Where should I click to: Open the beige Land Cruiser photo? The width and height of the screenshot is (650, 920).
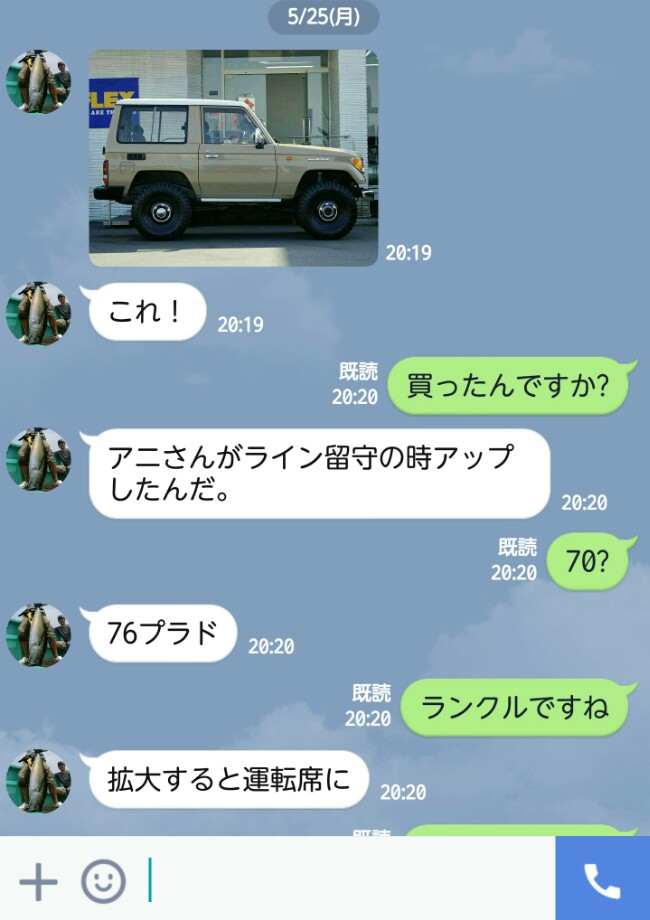point(233,158)
